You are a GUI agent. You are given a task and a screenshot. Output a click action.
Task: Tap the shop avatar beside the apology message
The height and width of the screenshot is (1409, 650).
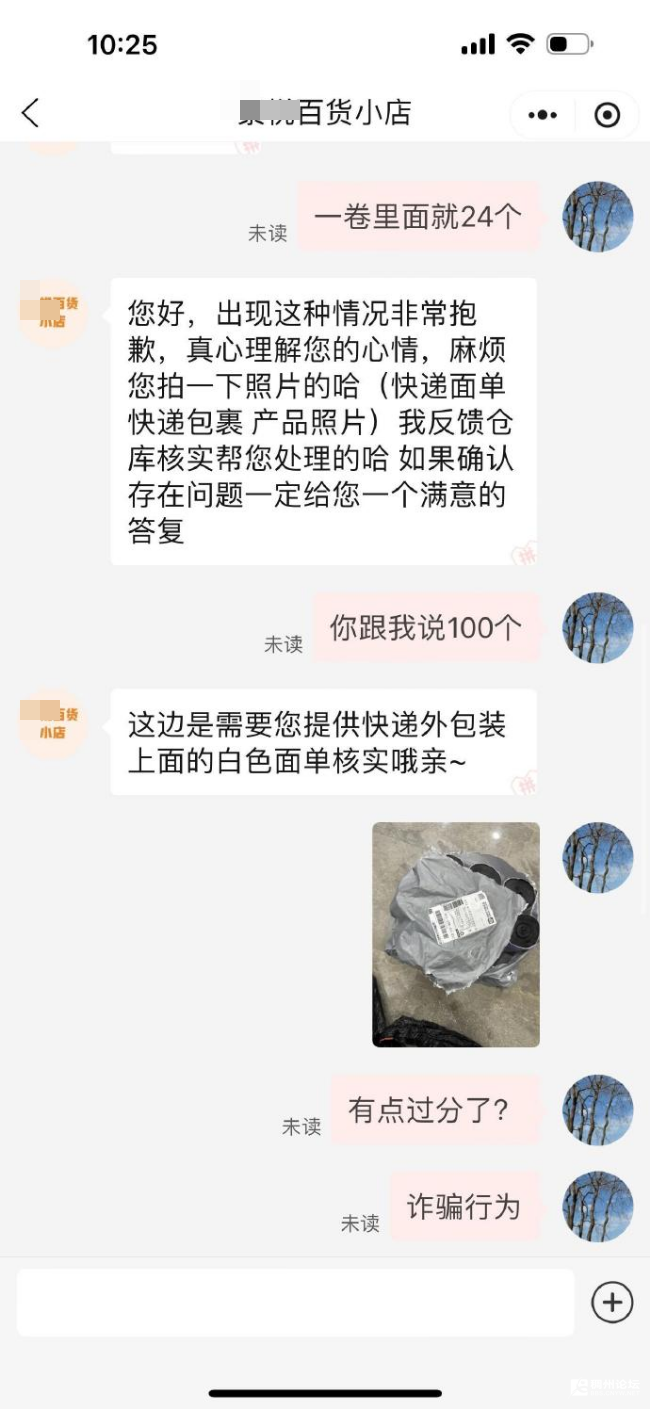coord(52,313)
